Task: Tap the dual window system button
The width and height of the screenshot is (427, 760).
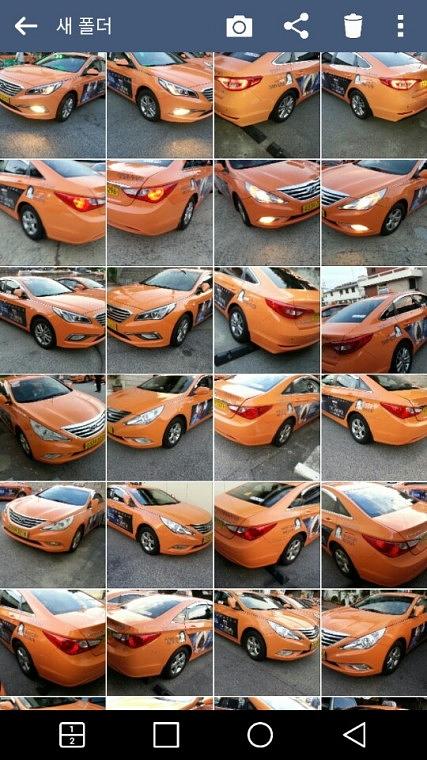Action: [72, 735]
